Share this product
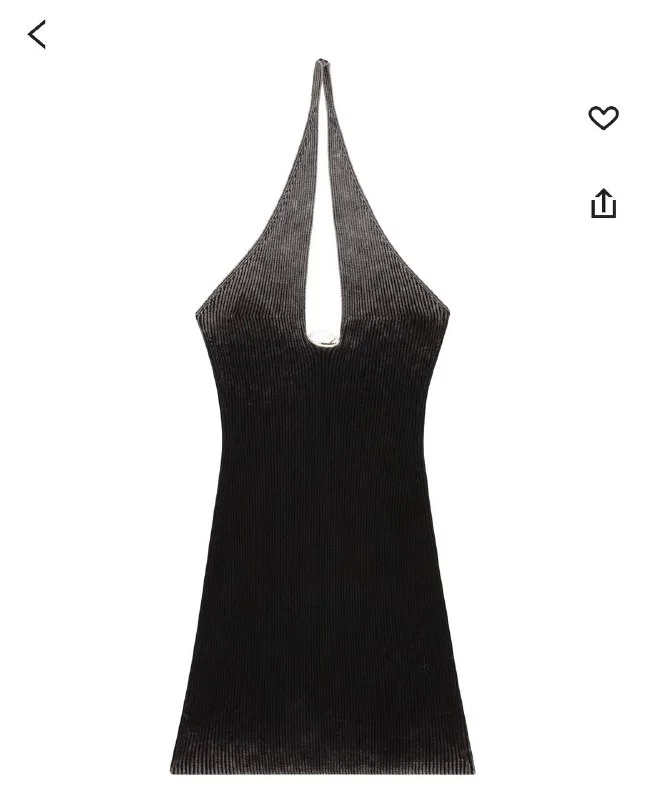The image size is (646, 800). 603,203
